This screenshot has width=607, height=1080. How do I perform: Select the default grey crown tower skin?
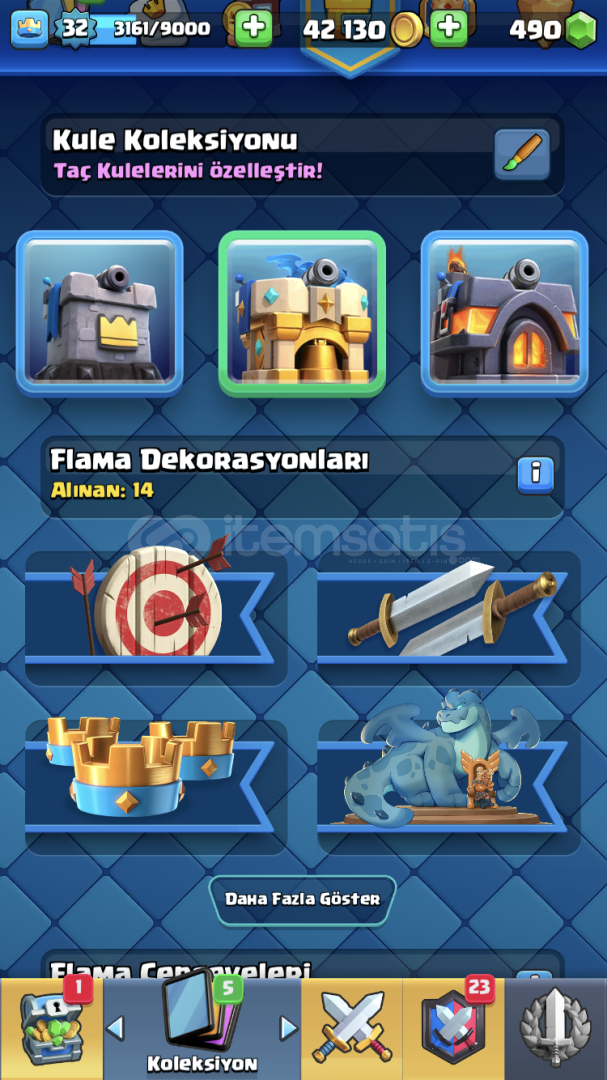tap(100, 313)
